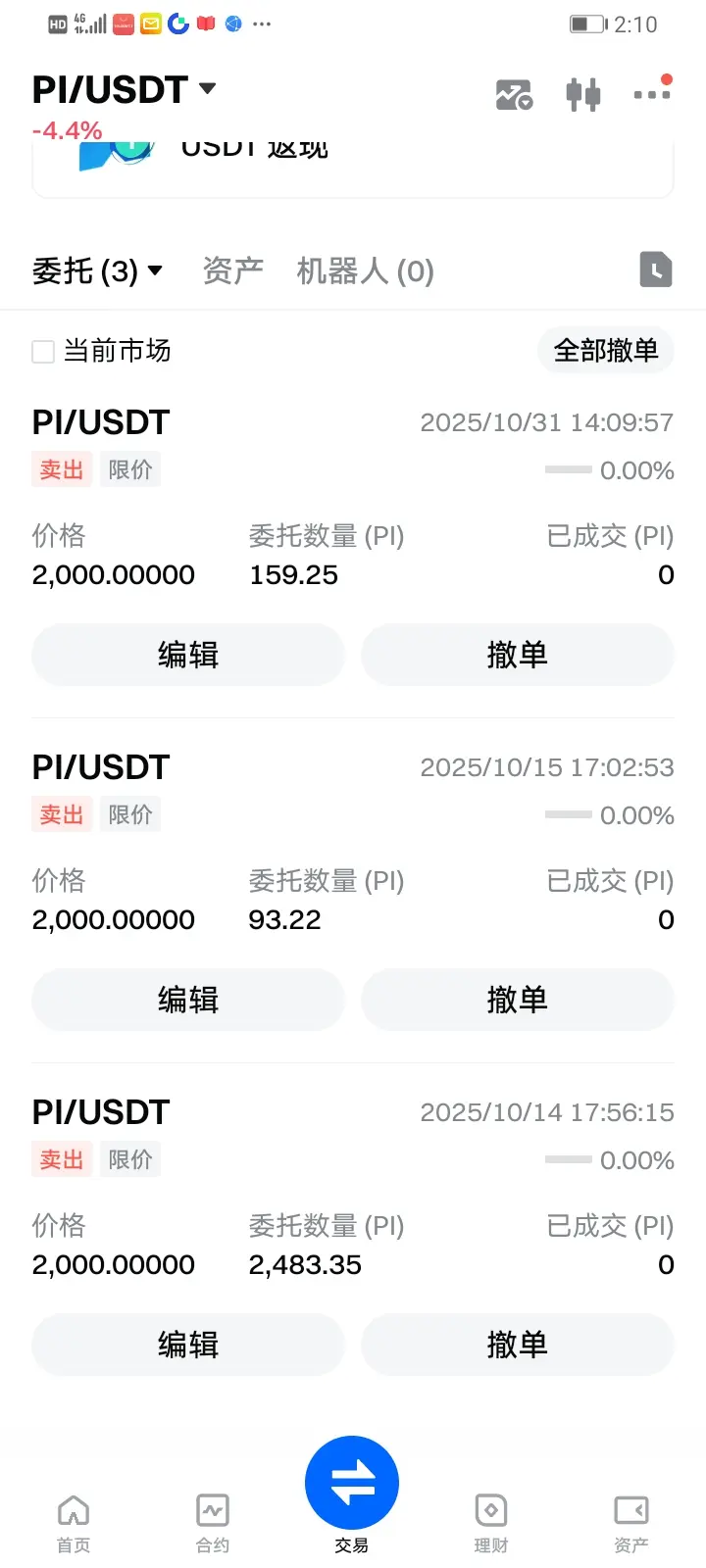Cancel the 159.25 PI sell order

pos(518,655)
